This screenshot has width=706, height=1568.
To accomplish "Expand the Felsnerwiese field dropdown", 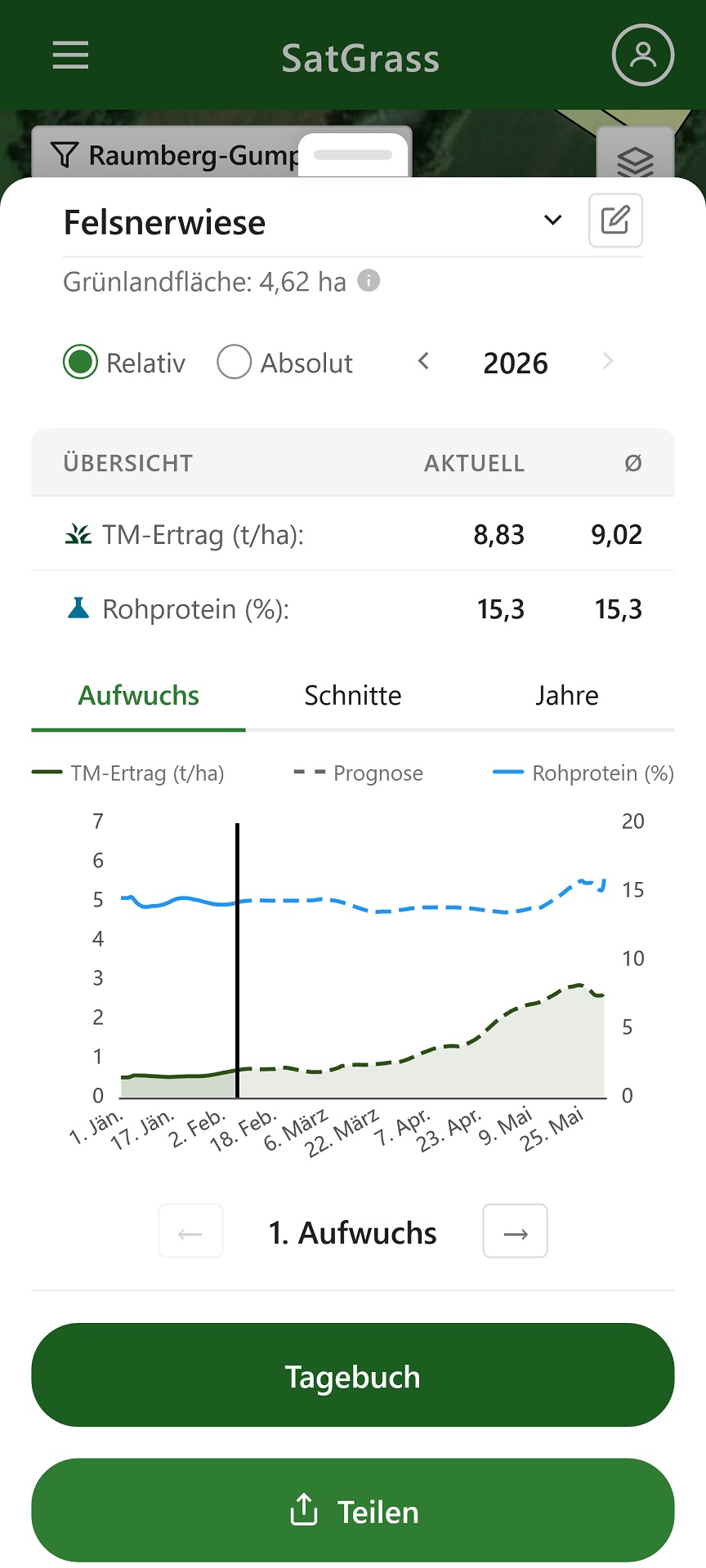I will point(552,220).
